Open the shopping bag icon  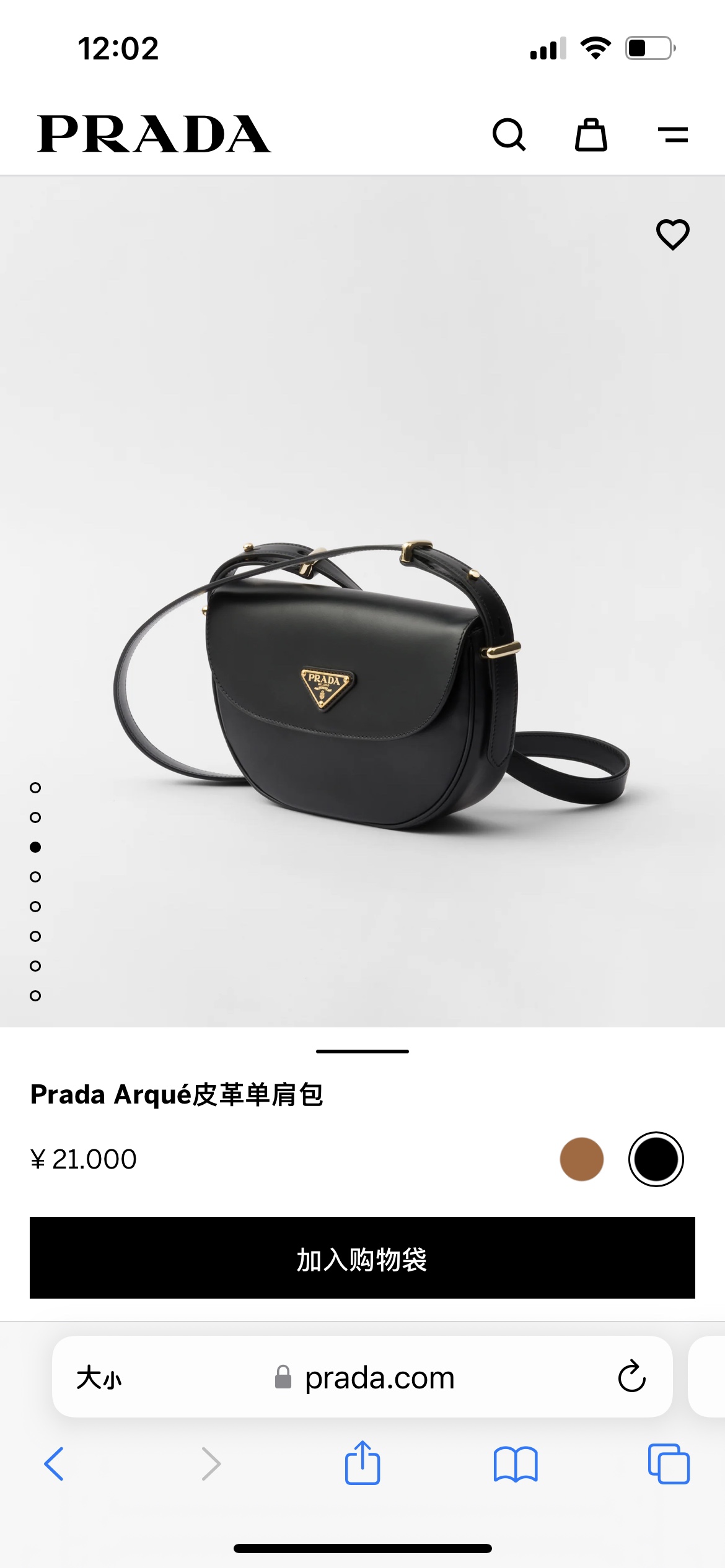tap(591, 134)
